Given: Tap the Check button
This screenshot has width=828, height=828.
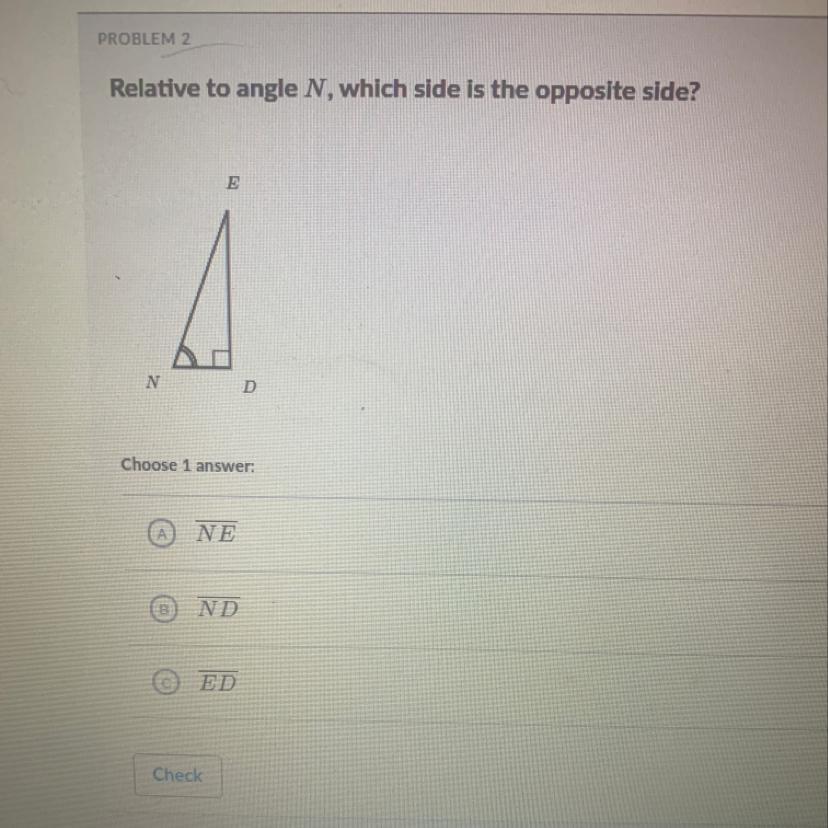Looking at the screenshot, I should [178, 775].
